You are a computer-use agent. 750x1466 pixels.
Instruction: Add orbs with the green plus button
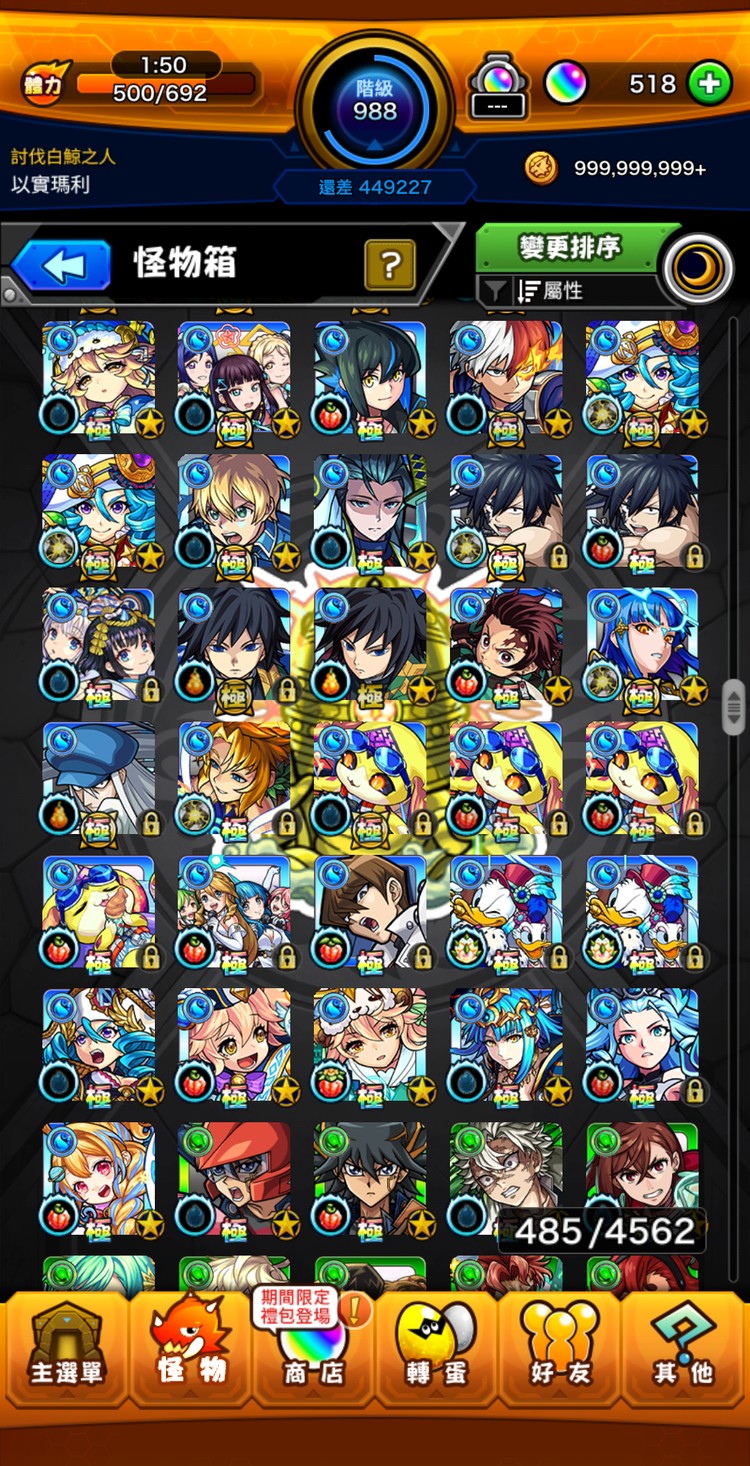click(709, 84)
